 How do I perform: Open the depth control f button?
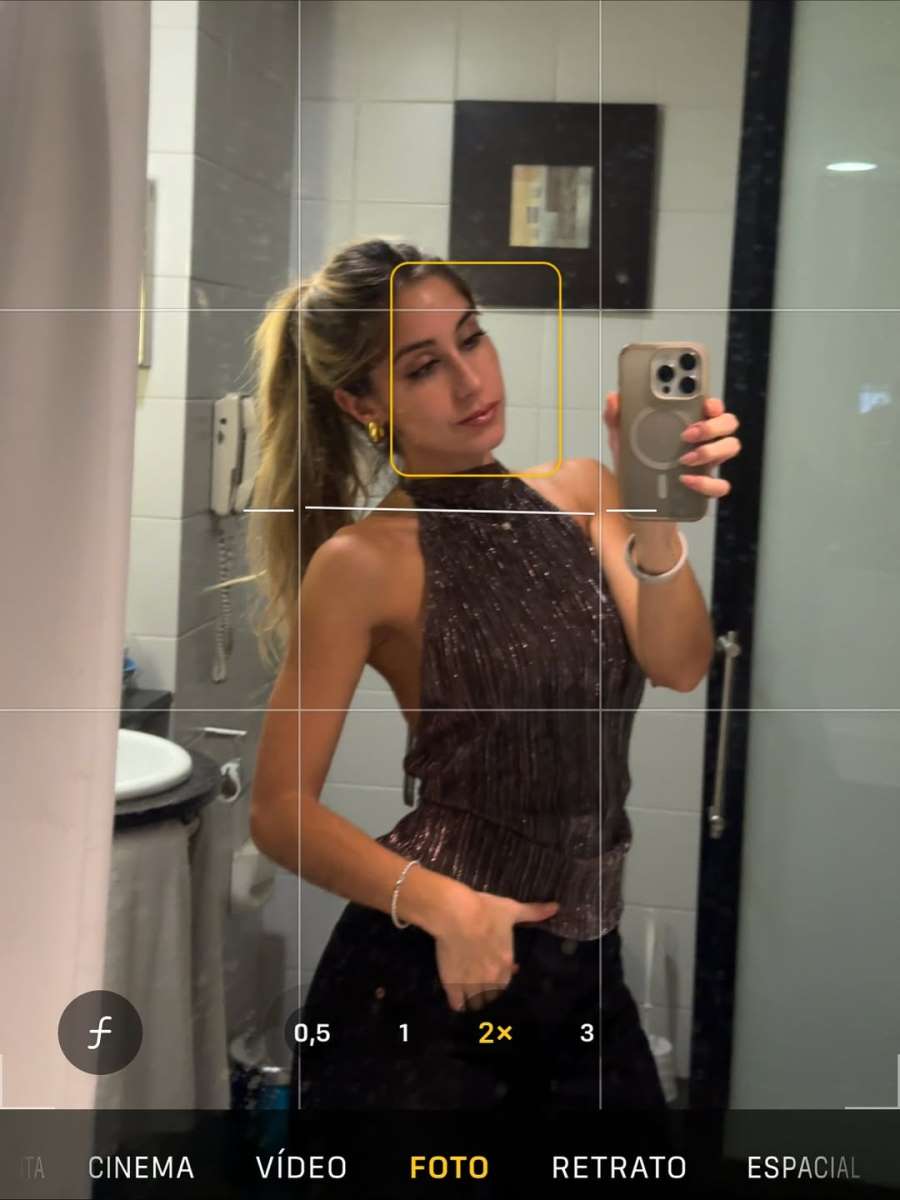100,1032
